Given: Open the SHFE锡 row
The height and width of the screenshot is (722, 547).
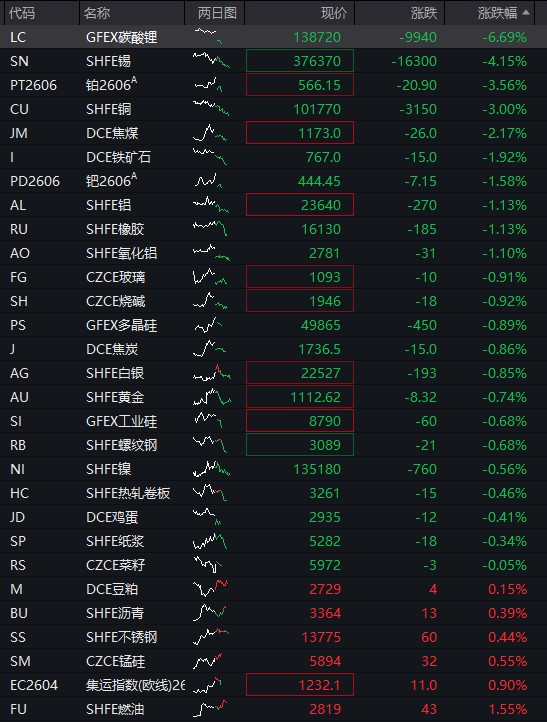Looking at the screenshot, I should (274, 61).
